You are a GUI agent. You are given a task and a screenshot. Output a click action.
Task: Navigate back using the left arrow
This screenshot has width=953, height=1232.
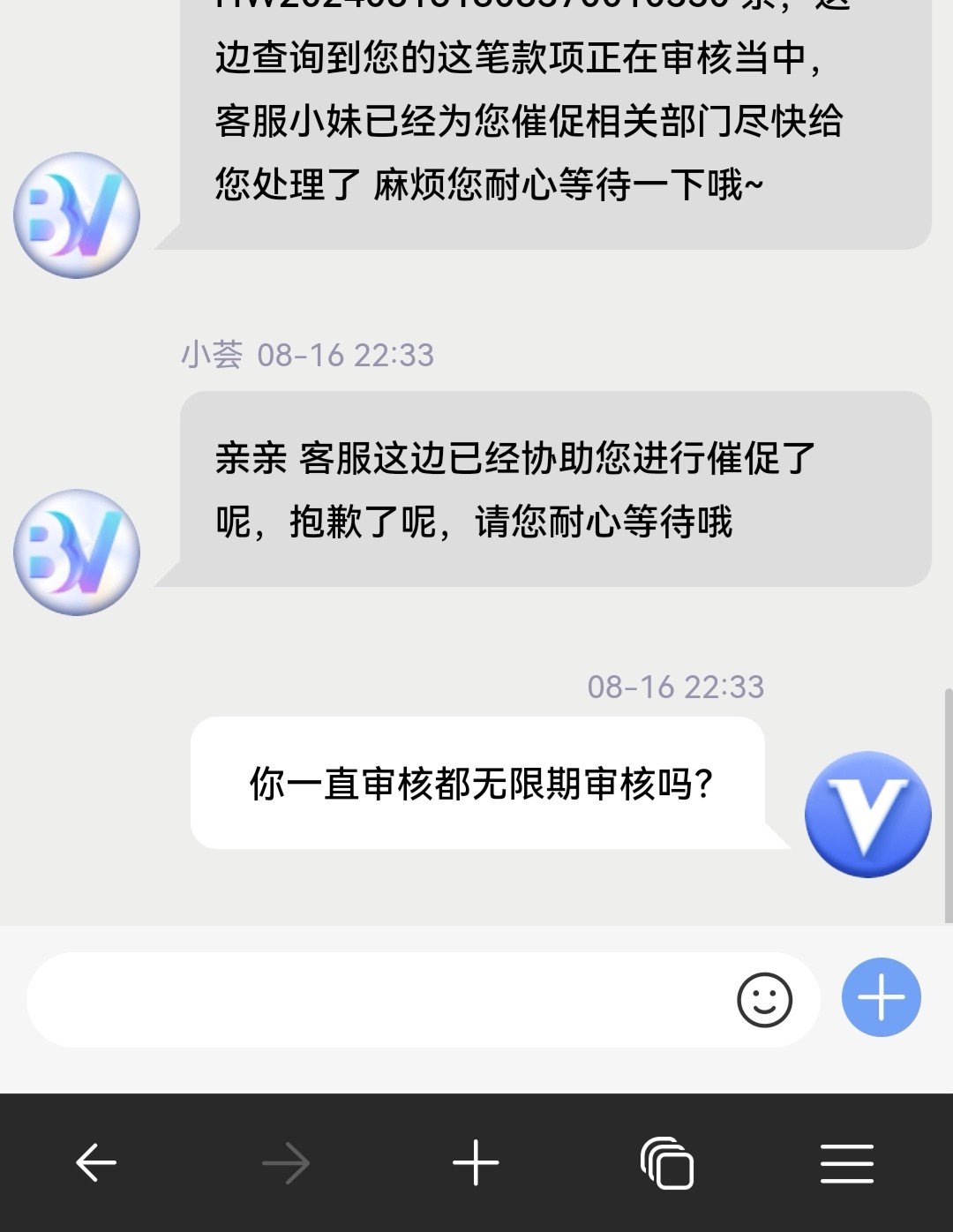(x=95, y=1161)
